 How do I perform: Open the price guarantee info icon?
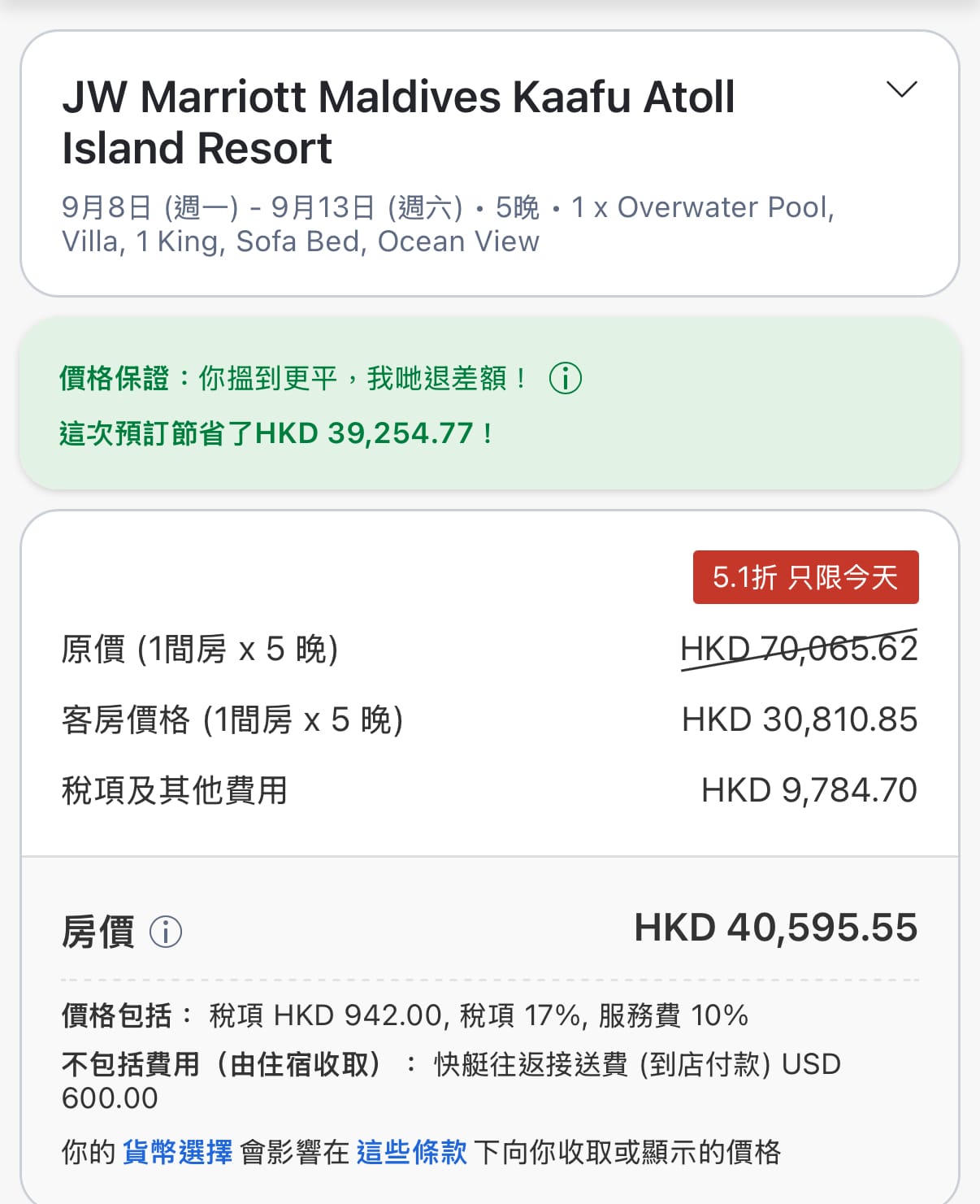(x=566, y=378)
